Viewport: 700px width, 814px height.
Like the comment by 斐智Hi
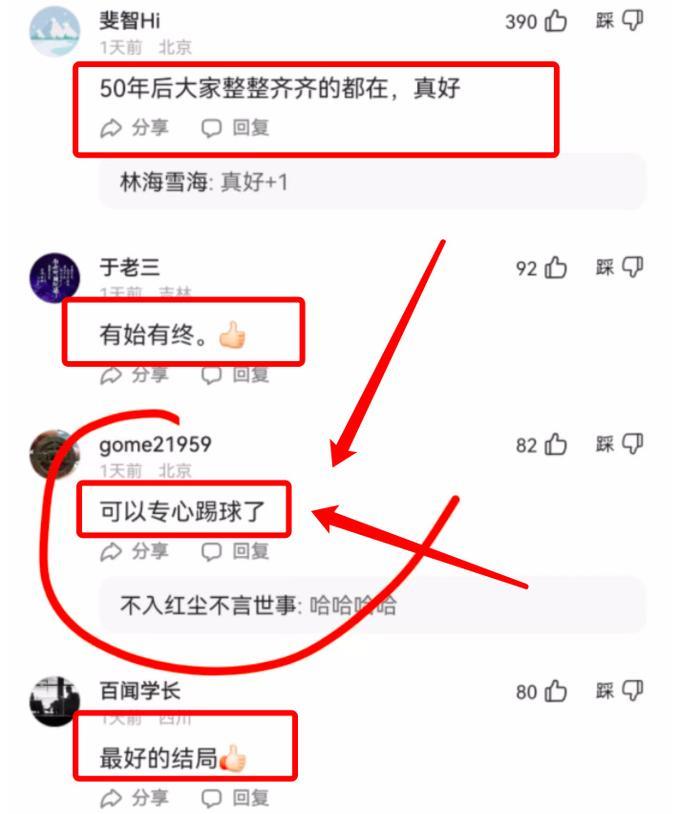(555, 22)
